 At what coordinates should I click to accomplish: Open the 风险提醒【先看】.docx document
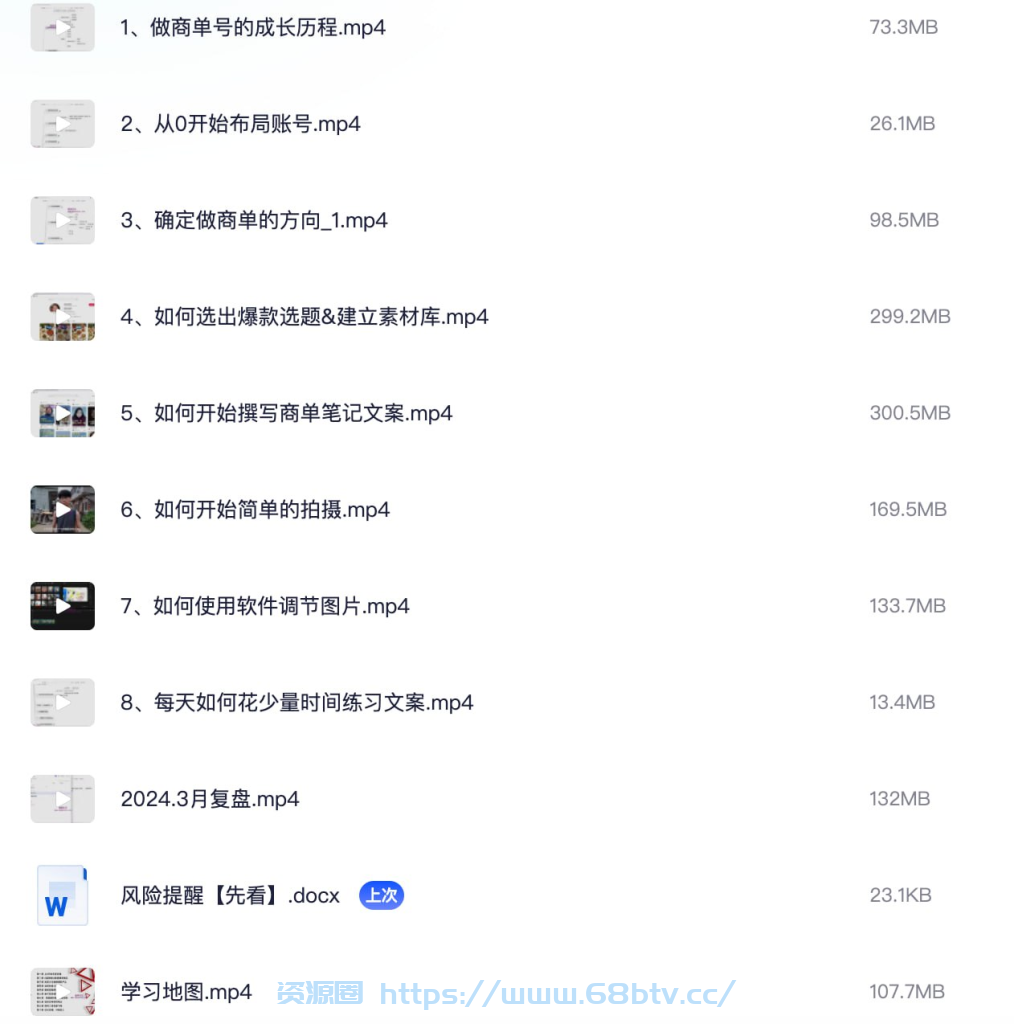click(230, 896)
